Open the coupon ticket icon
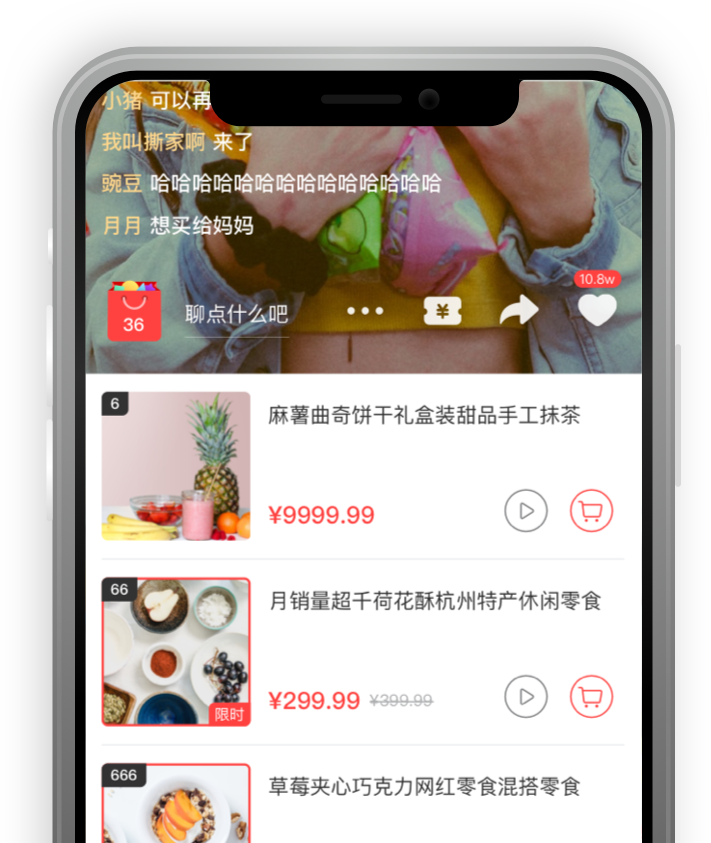 click(x=443, y=312)
